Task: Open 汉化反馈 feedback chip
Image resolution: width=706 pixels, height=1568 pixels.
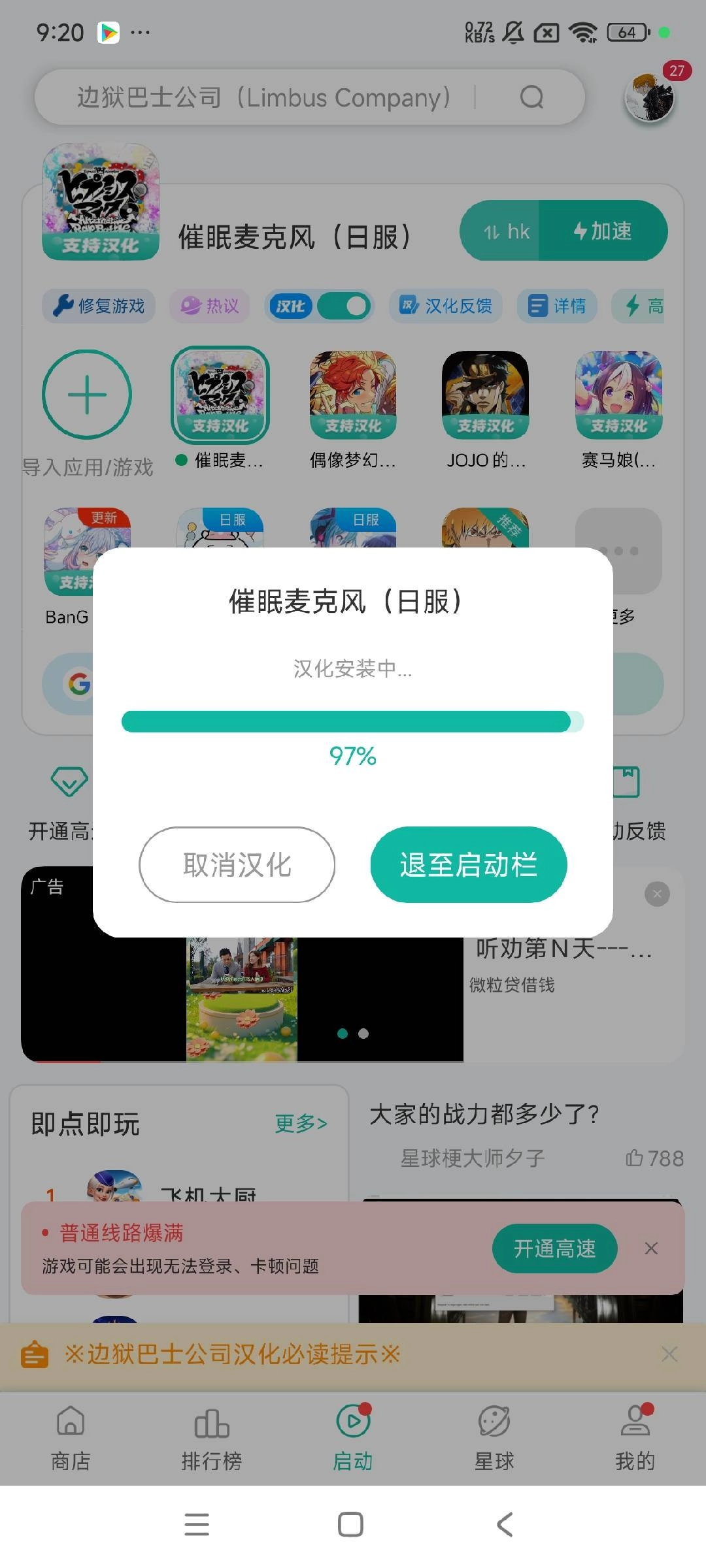Action: click(446, 306)
